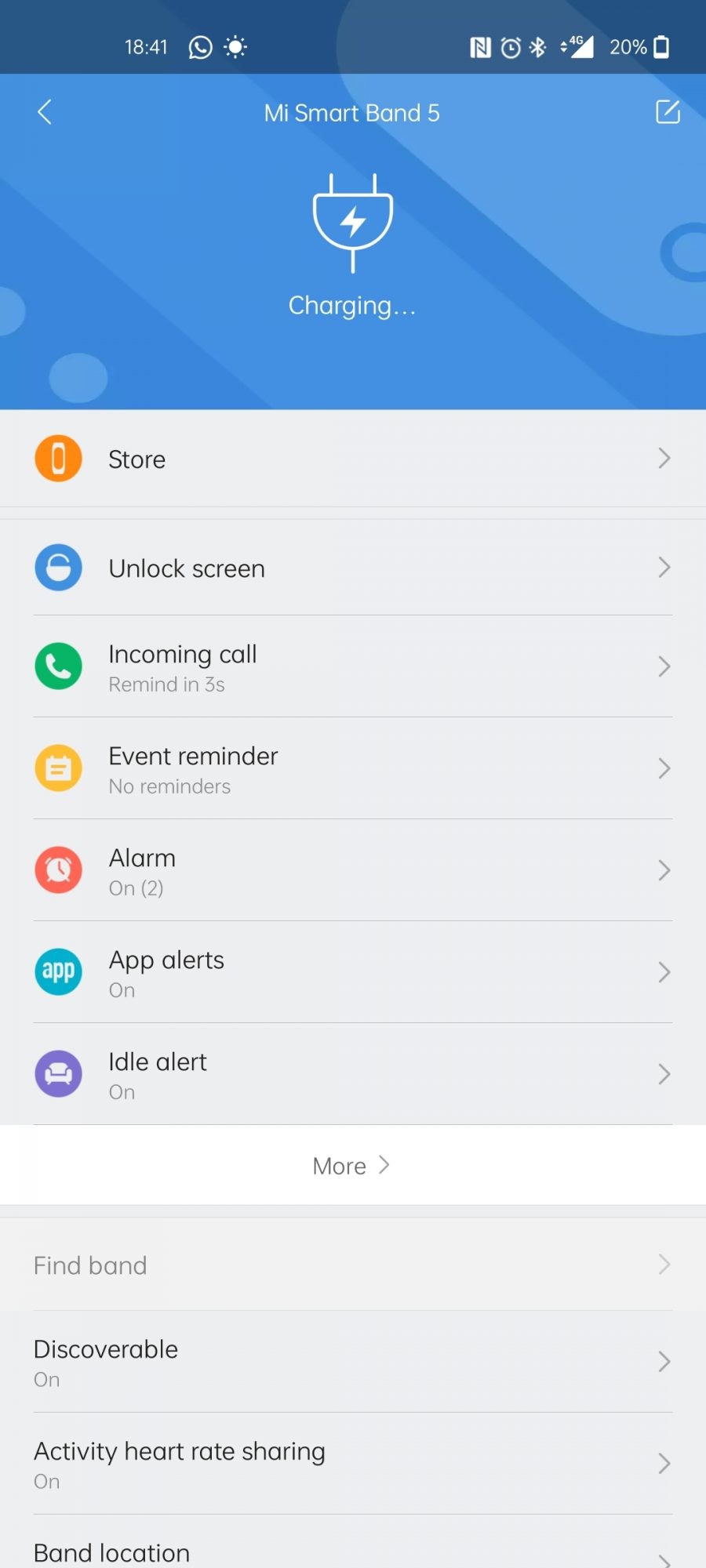The width and height of the screenshot is (706, 1568).
Task: Open the Discoverable setting
Action: click(353, 1362)
